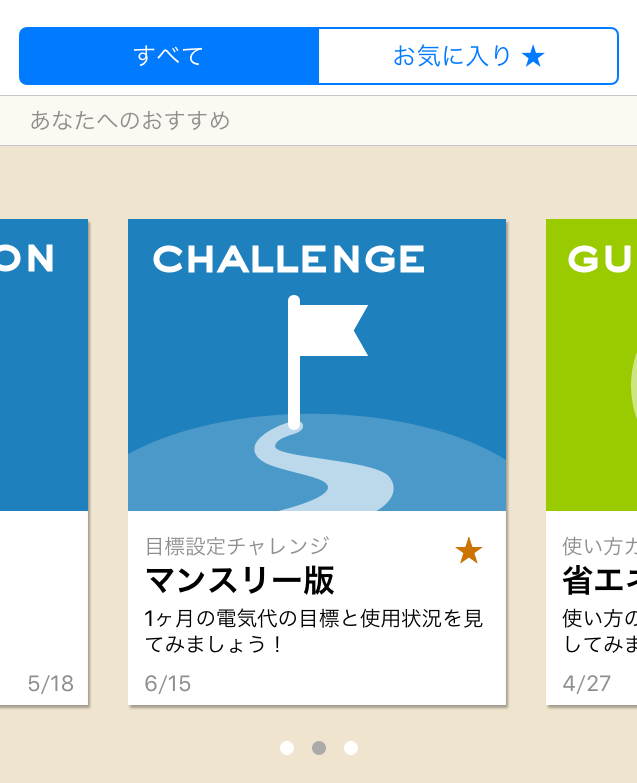
Task: Tap the carousel page indicator dots
Action: click(318, 748)
